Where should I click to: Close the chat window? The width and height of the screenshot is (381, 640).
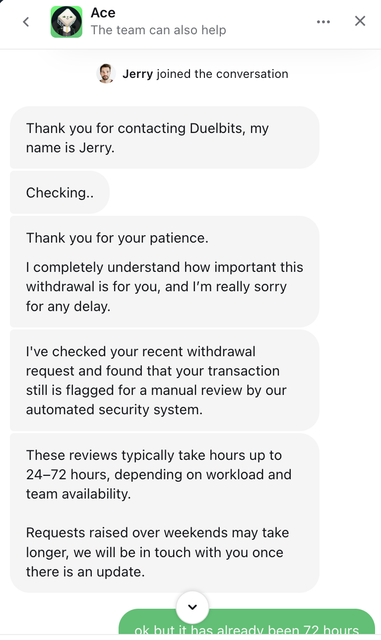click(x=360, y=21)
